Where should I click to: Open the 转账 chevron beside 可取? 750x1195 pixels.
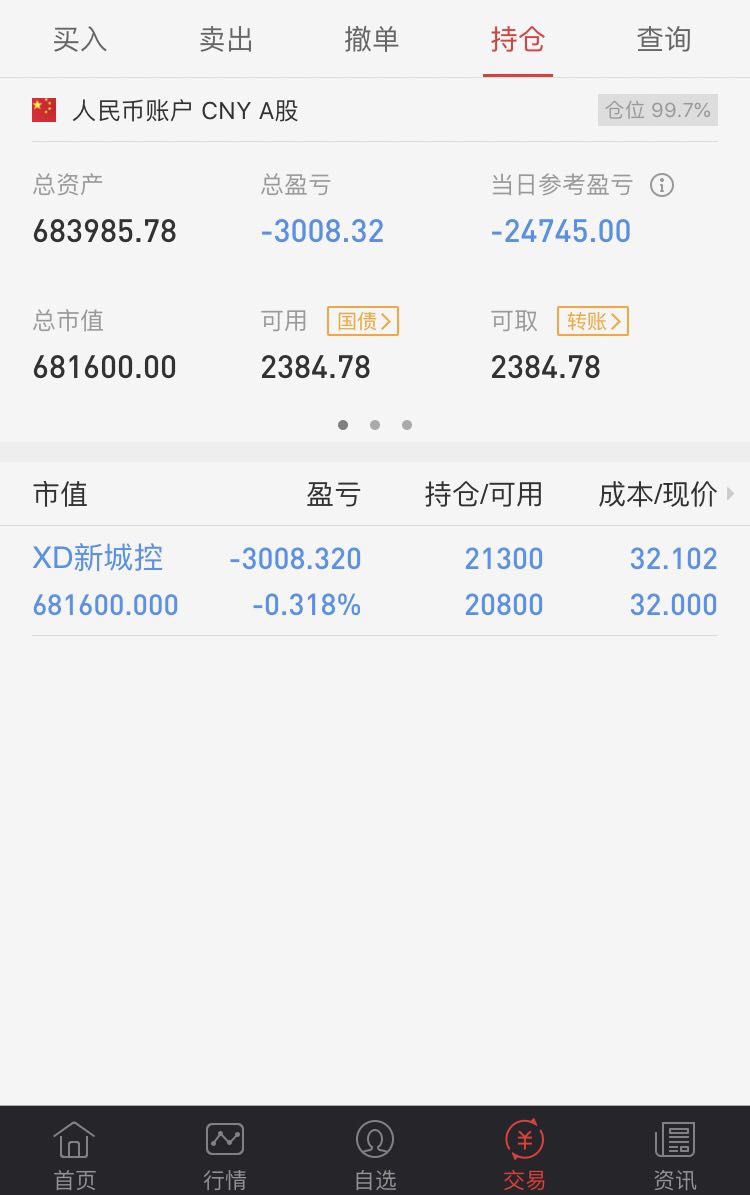pos(592,321)
